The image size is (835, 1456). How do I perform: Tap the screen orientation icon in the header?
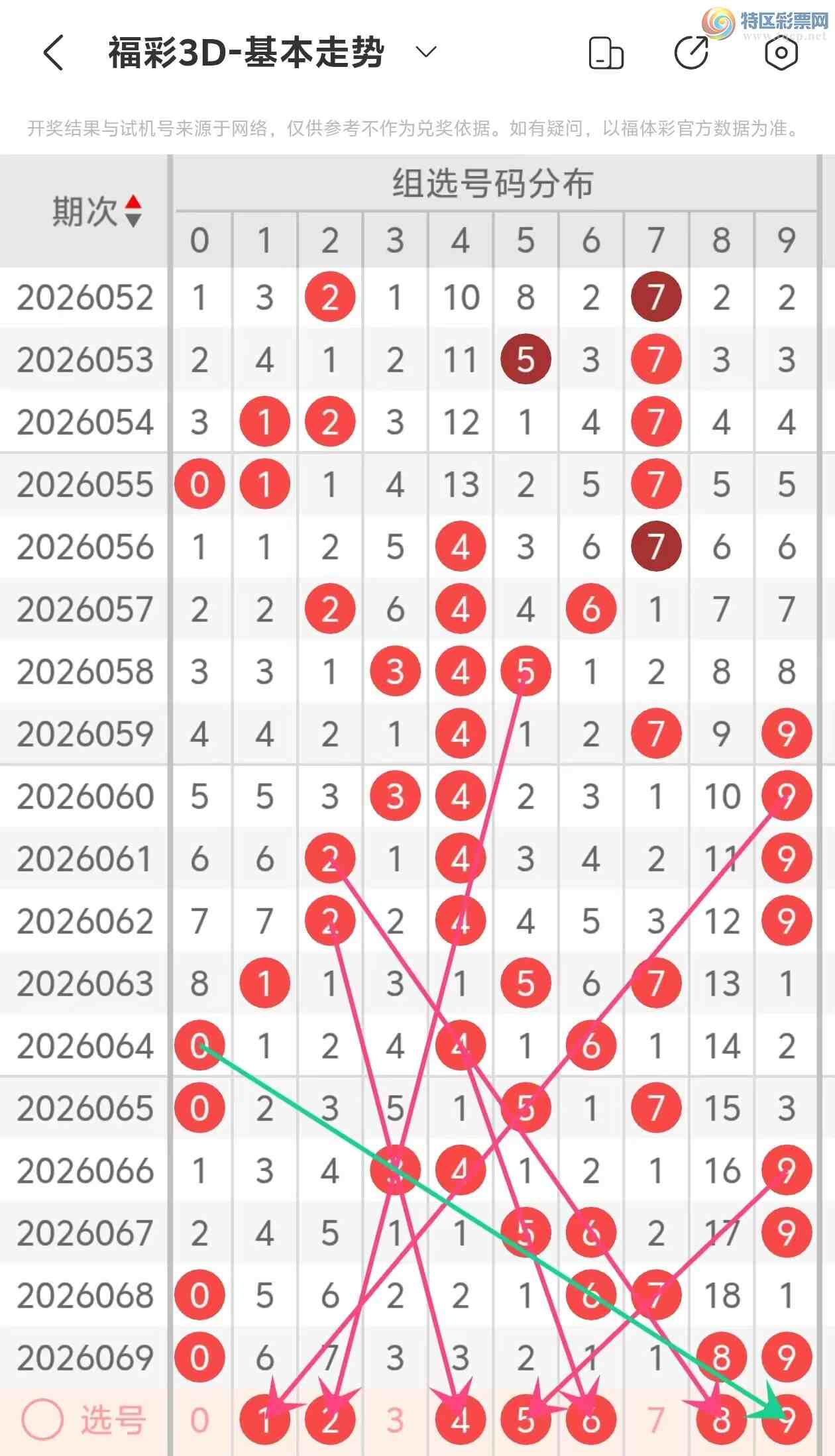[x=606, y=53]
